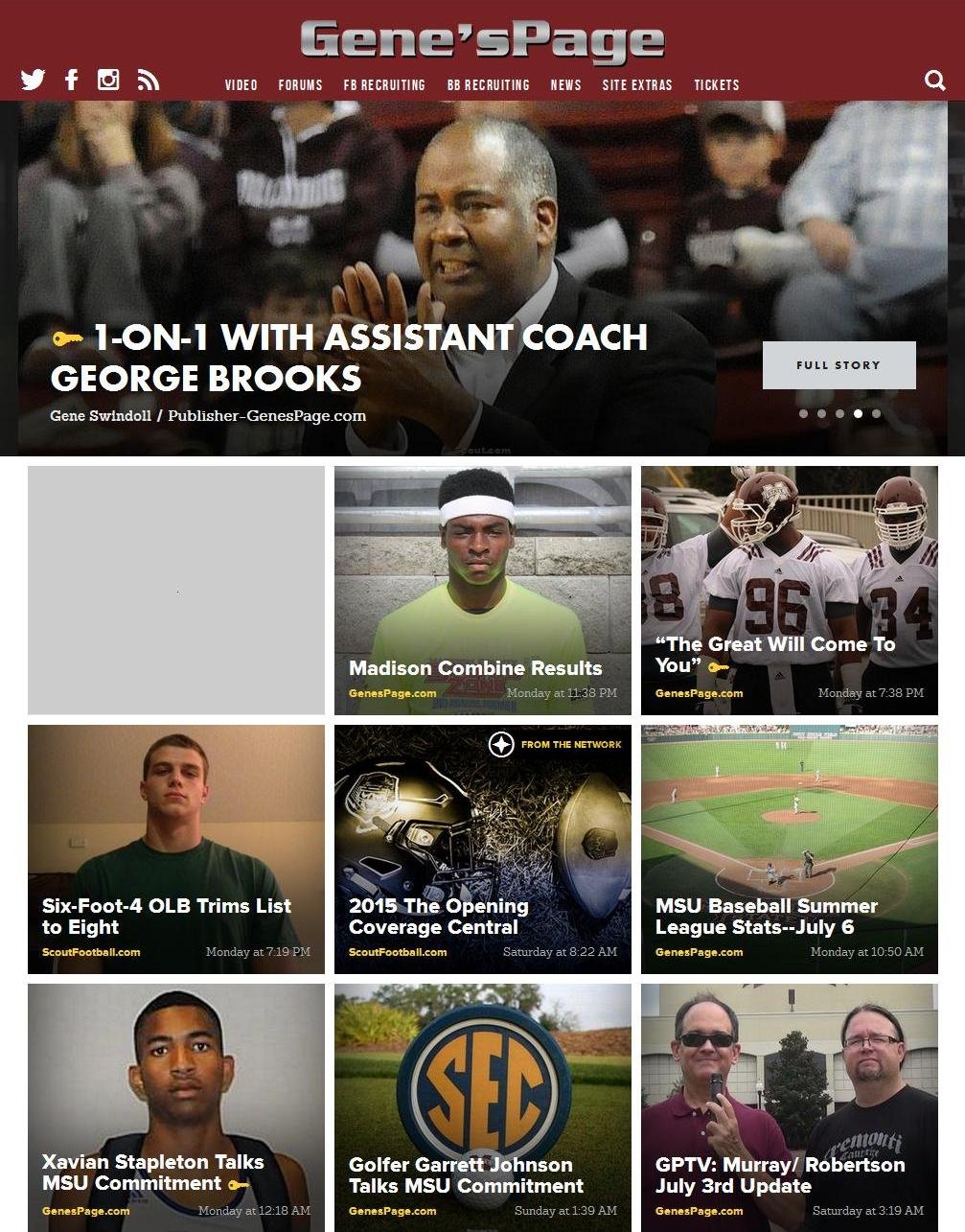View MSU Baseball Summer League Stats
965x1232 pixels.
[x=766, y=916]
